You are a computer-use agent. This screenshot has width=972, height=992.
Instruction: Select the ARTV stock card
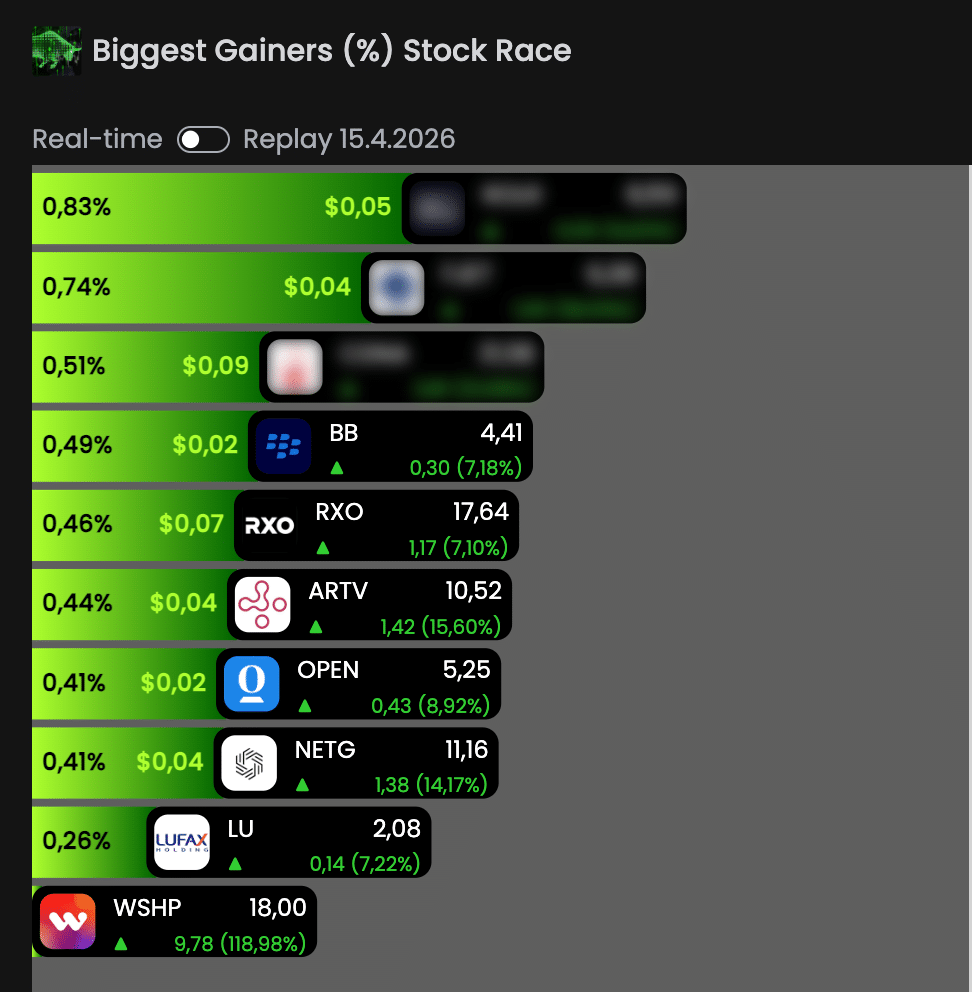[369, 604]
